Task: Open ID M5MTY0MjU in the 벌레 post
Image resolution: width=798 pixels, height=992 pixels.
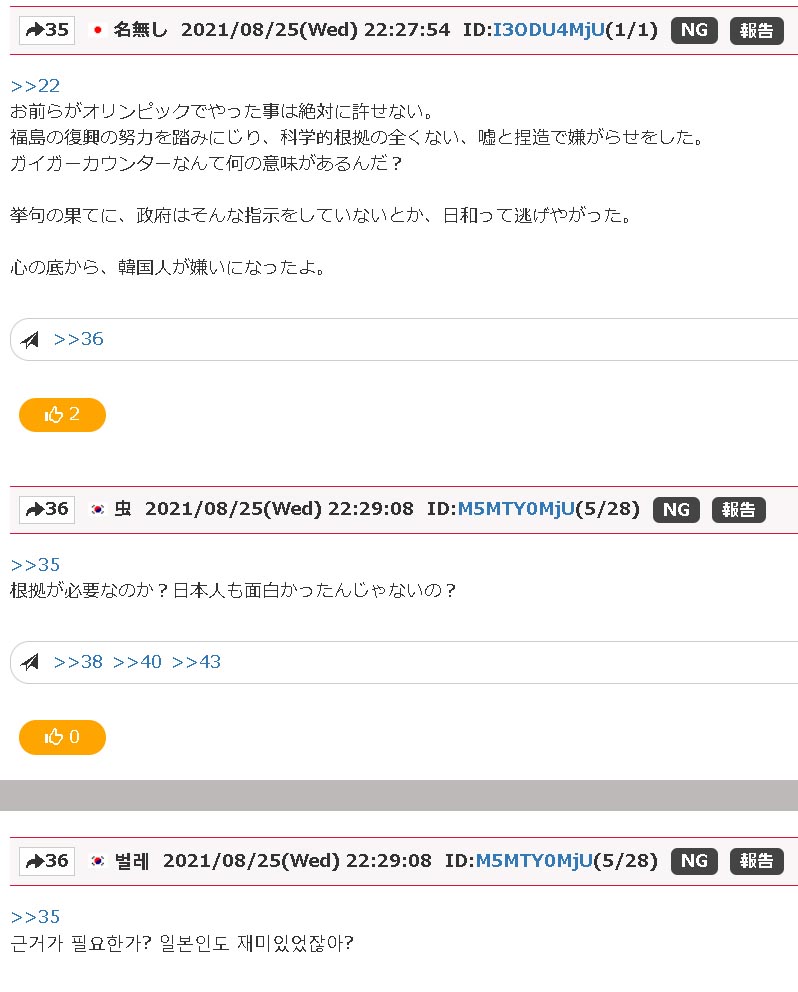Action: (534, 861)
